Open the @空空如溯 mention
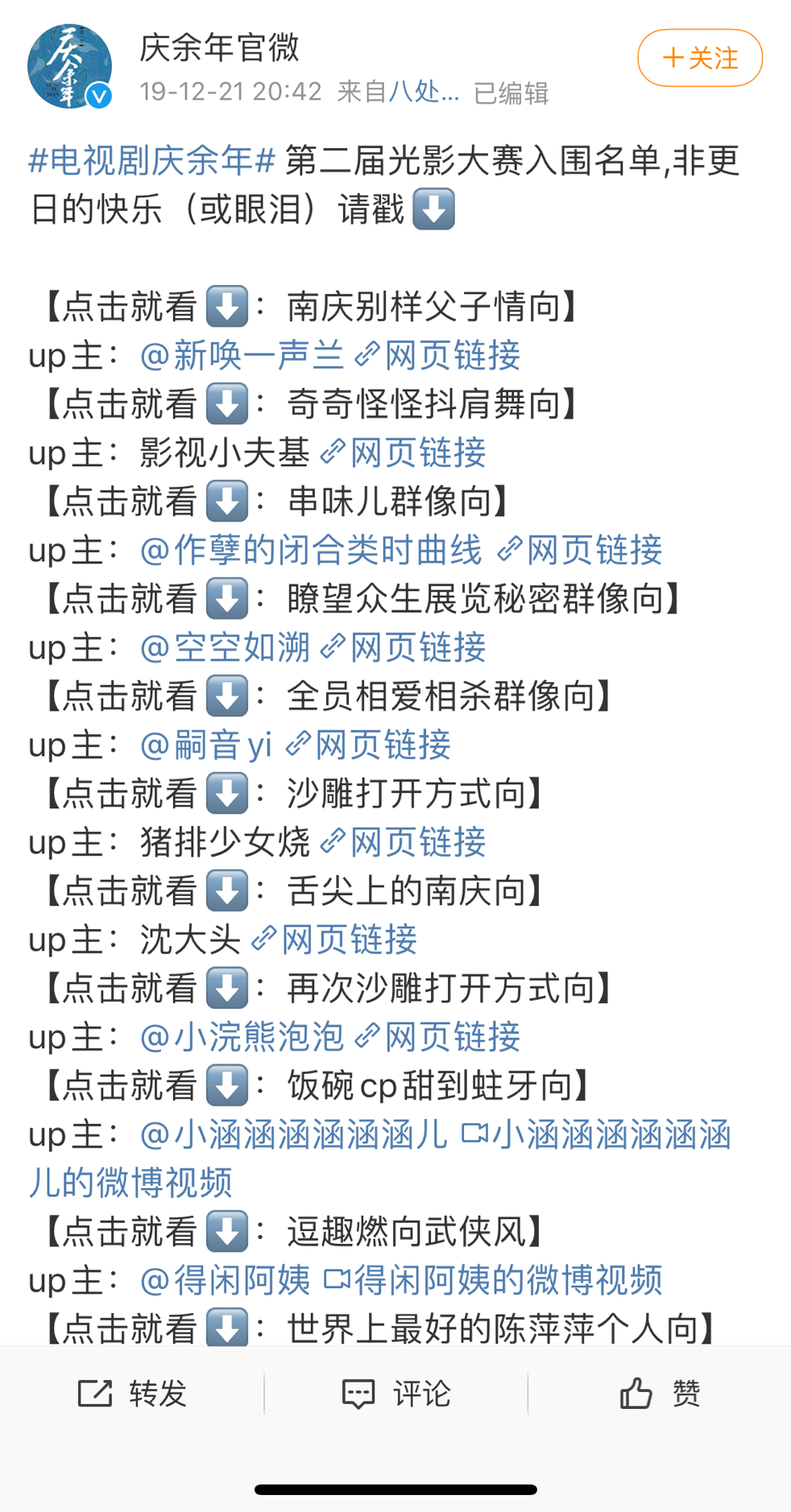 (225, 647)
